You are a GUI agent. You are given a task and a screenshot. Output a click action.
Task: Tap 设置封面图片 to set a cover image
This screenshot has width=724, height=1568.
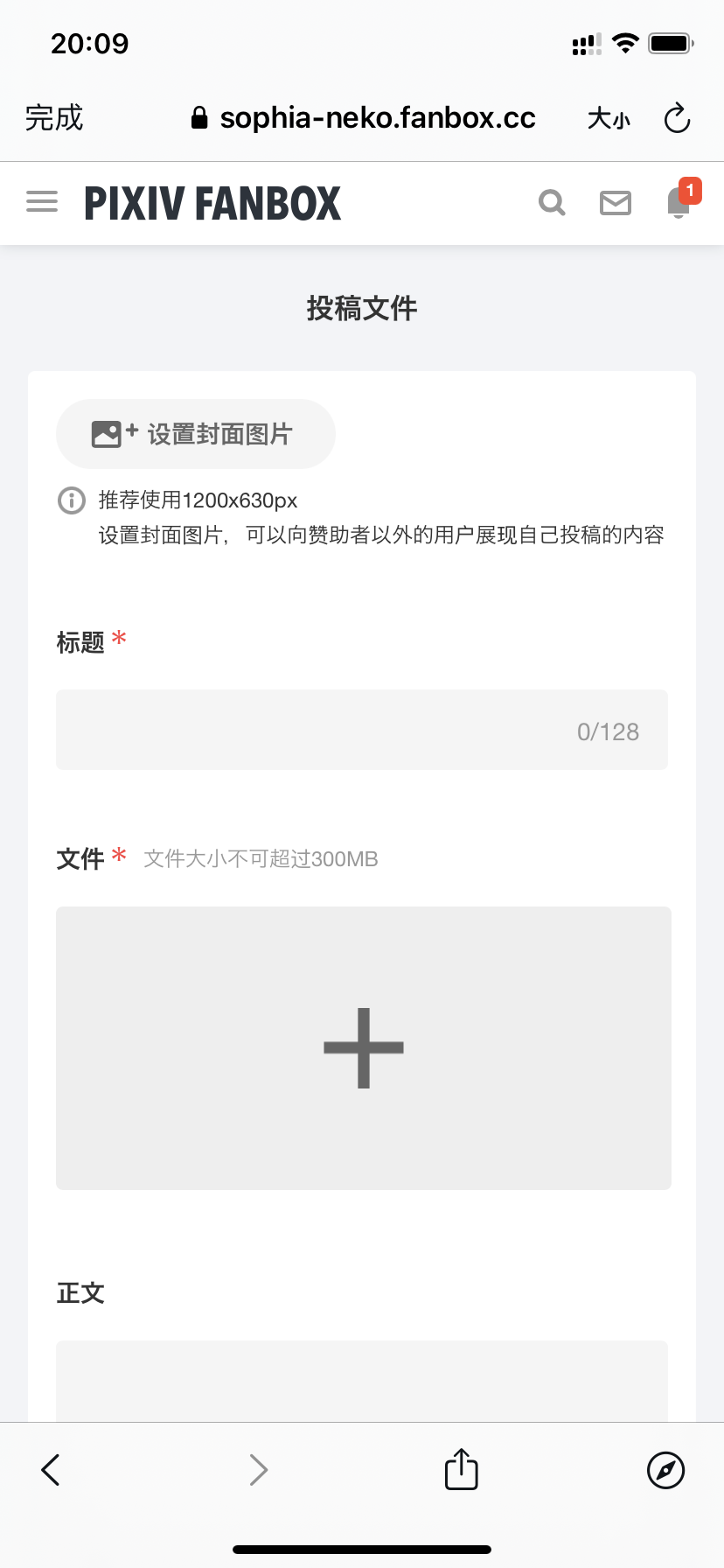(x=196, y=434)
